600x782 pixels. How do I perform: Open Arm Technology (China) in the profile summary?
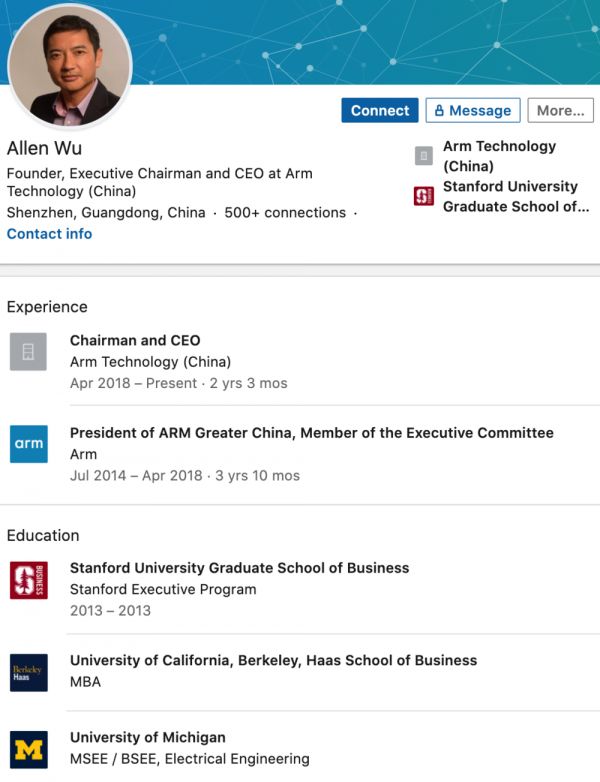click(498, 156)
